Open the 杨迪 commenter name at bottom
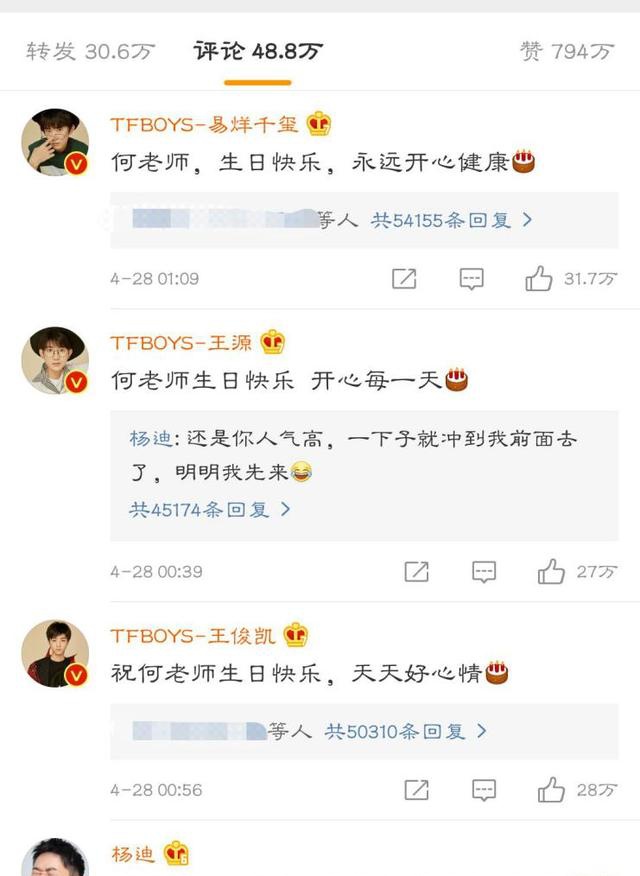The image size is (640, 876). [132, 854]
